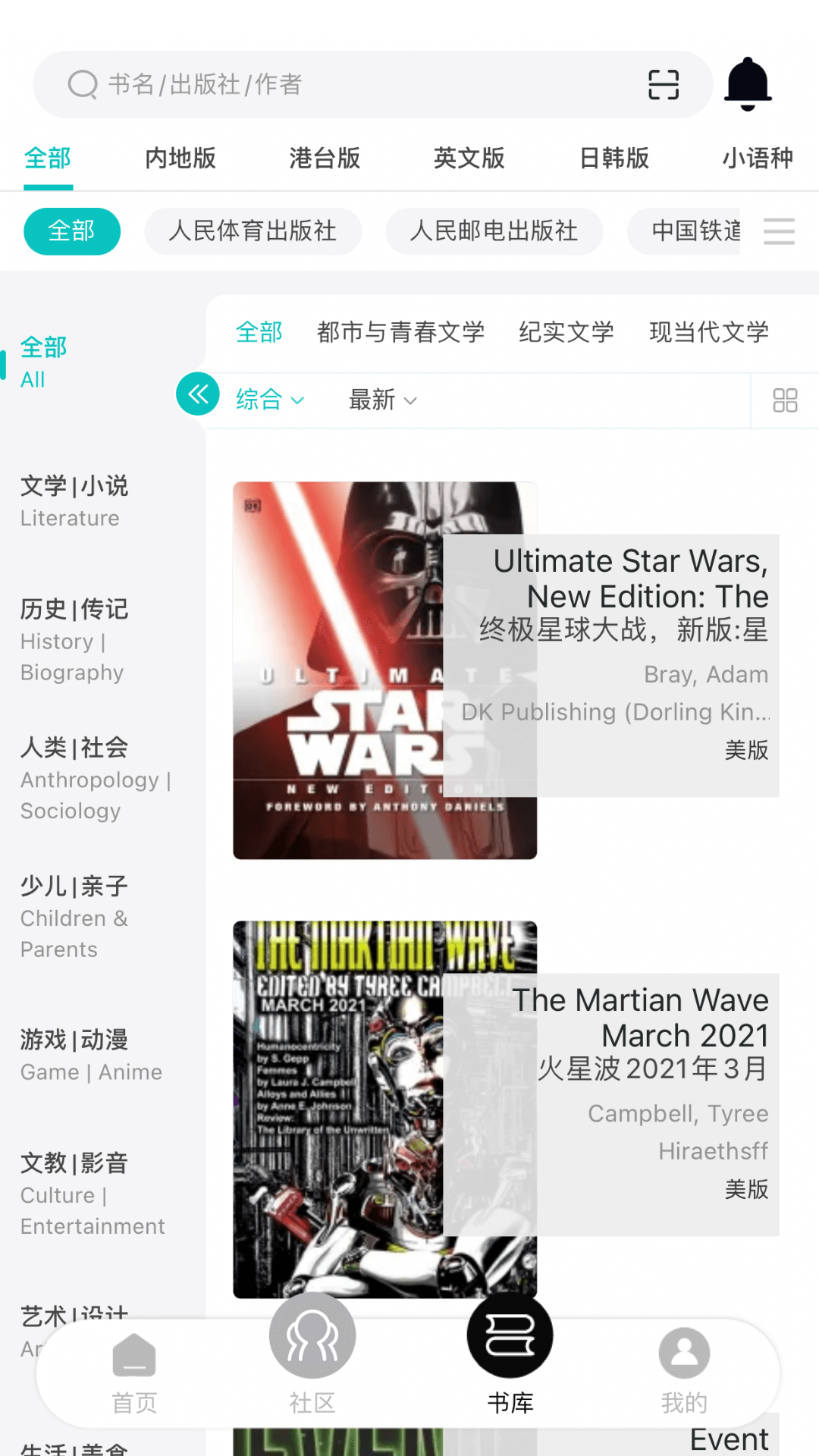Select the 纪实文学 category tab
This screenshot has width=819, height=1456.
[x=566, y=332]
